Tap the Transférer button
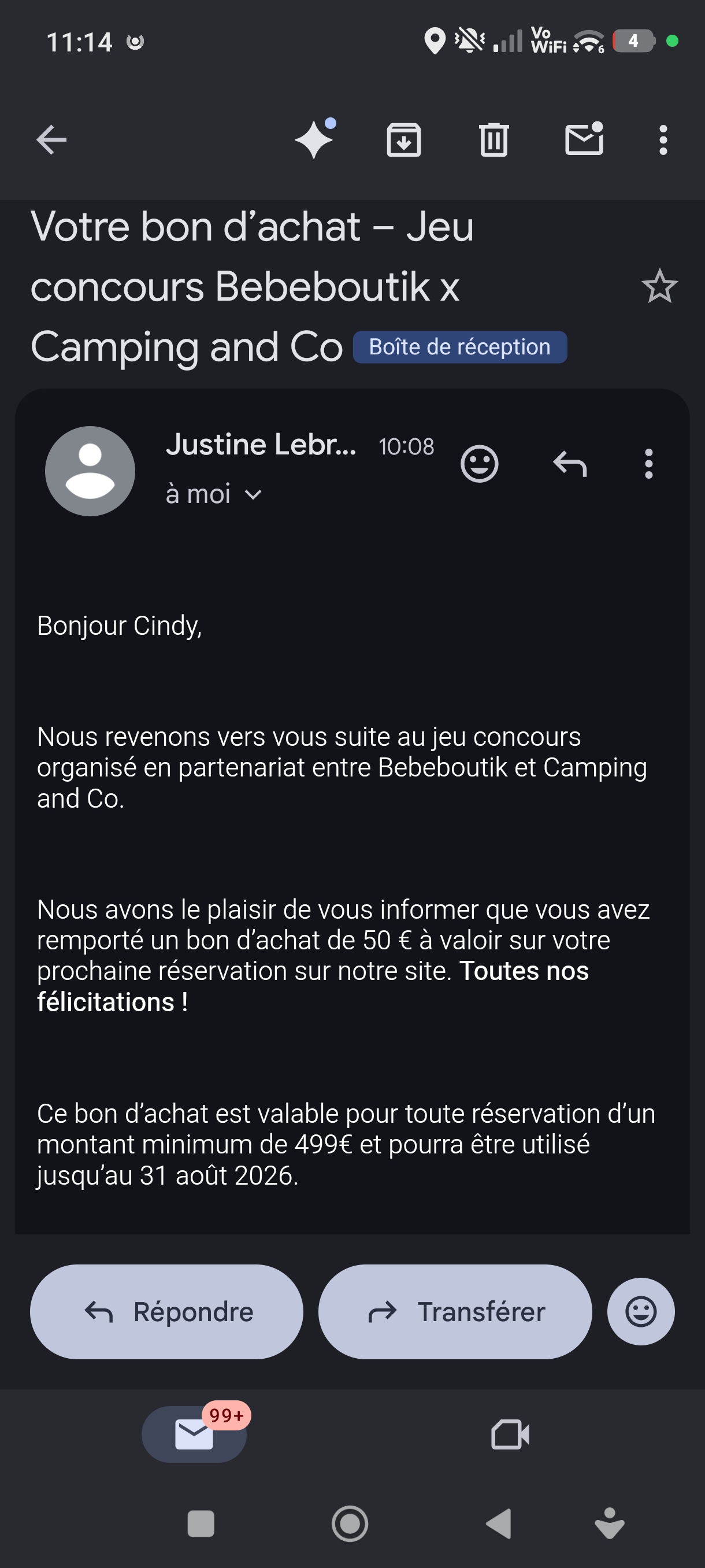The width and height of the screenshot is (705, 1568). [455, 1312]
